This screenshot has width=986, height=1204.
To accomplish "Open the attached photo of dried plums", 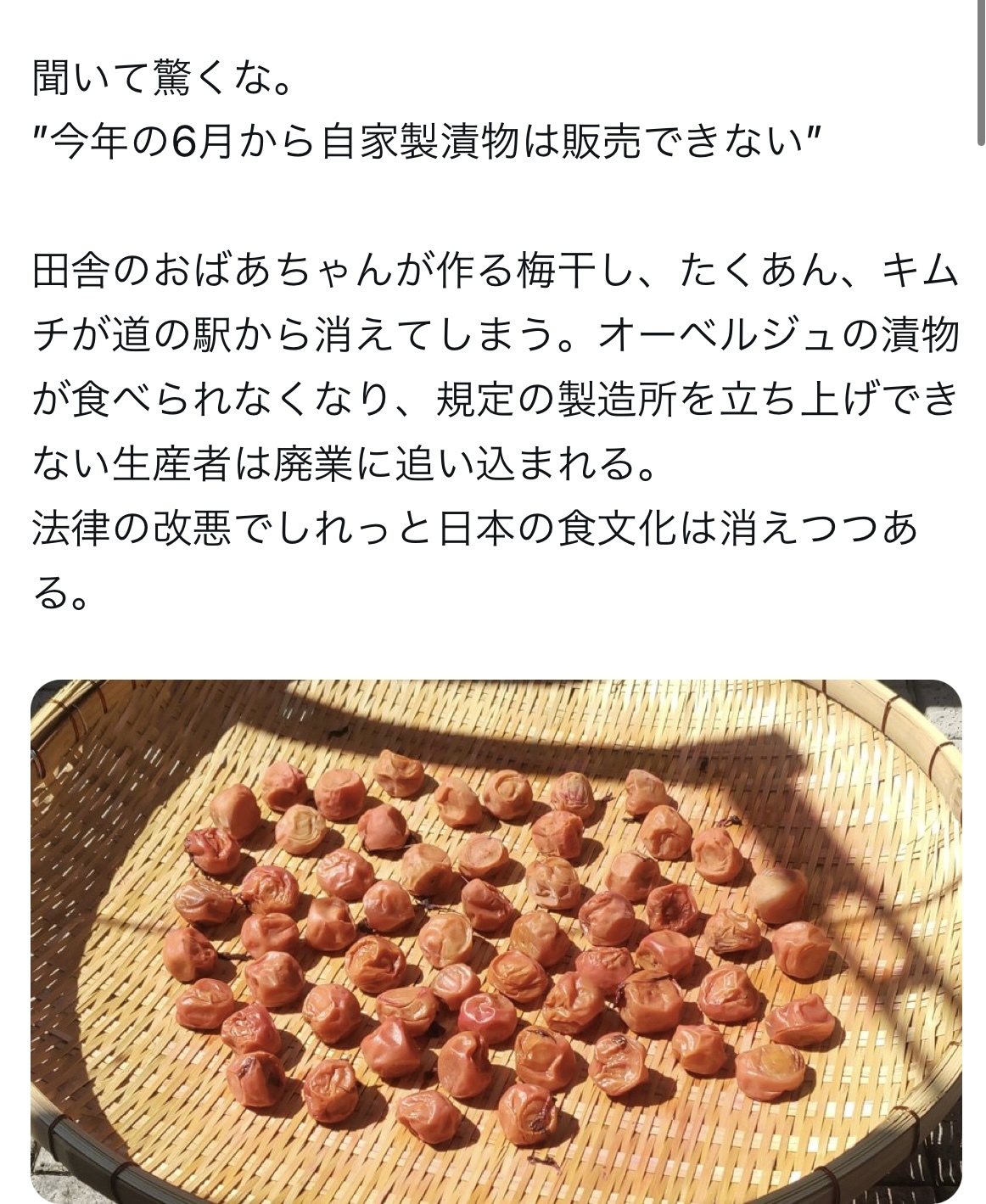I will (x=496, y=940).
